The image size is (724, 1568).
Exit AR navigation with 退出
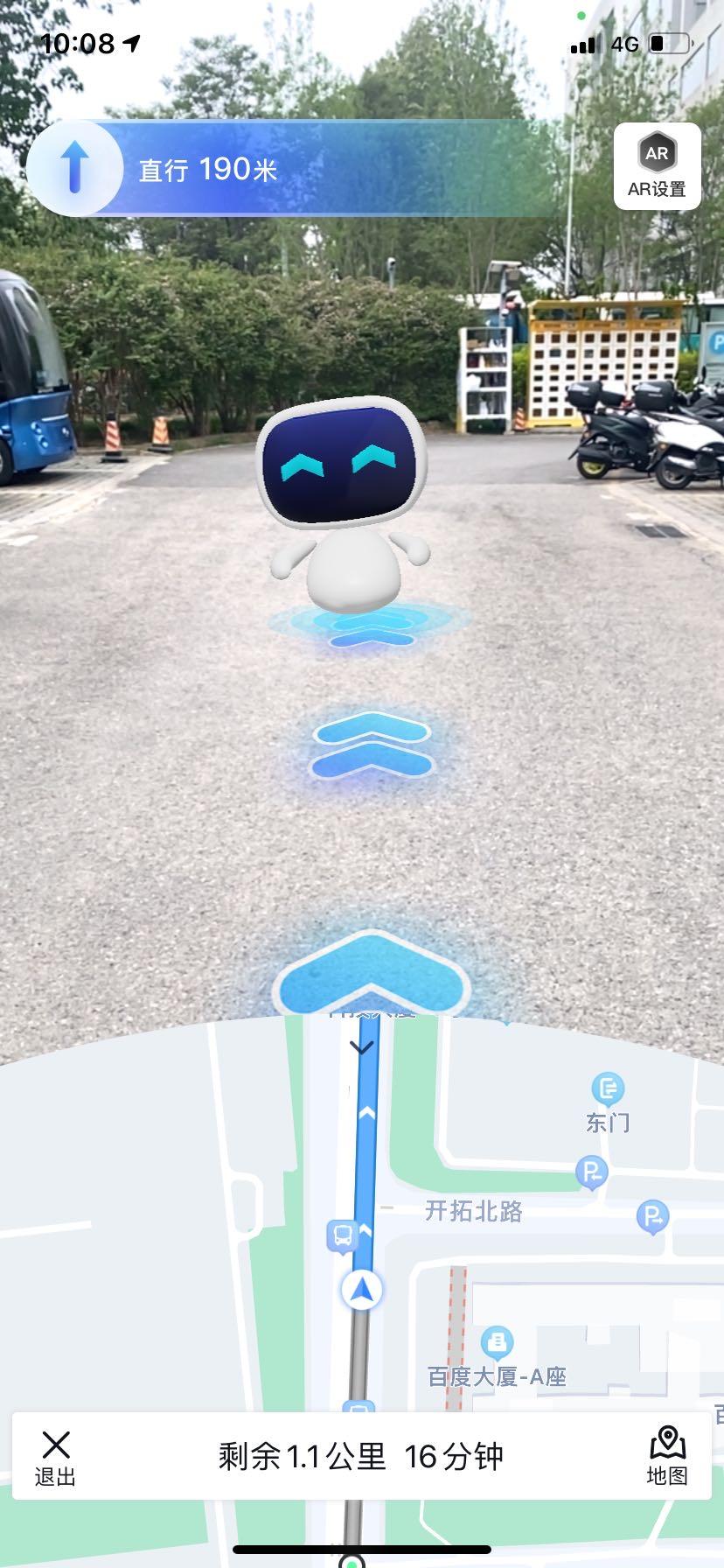pyautogui.click(x=55, y=1457)
